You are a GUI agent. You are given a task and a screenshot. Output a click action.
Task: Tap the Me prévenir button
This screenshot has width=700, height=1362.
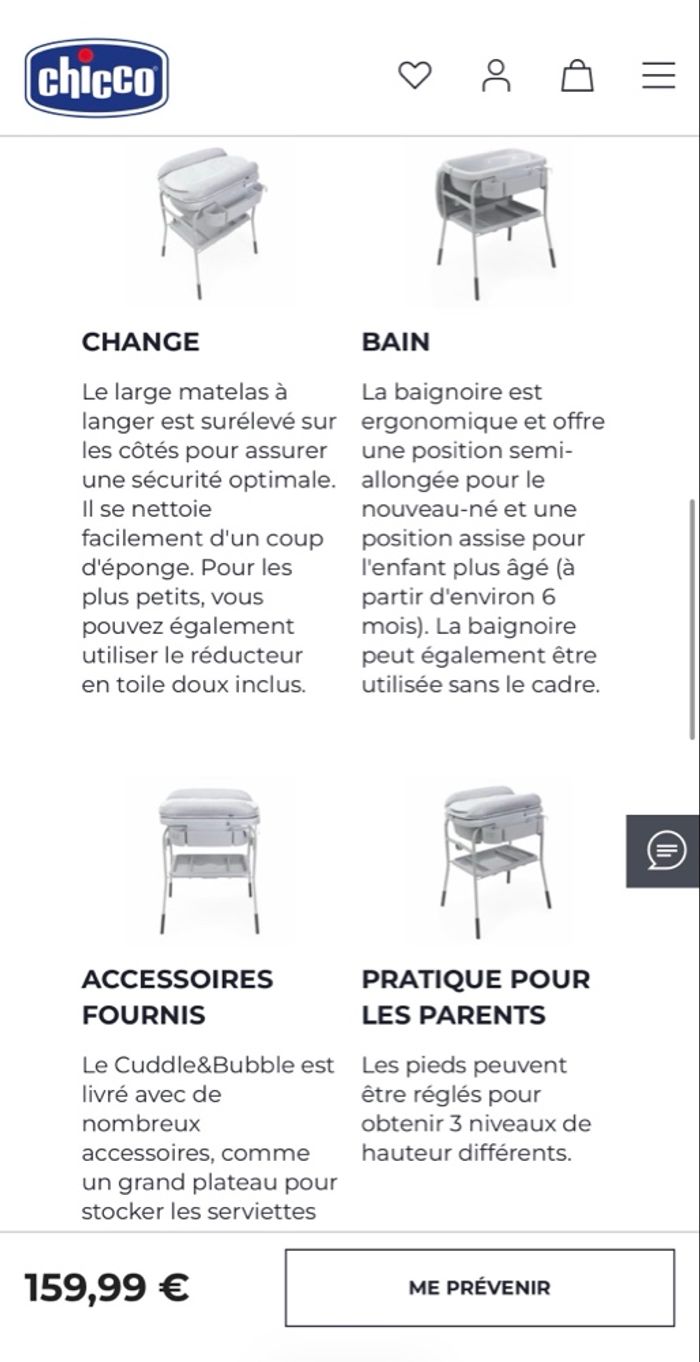point(479,1288)
